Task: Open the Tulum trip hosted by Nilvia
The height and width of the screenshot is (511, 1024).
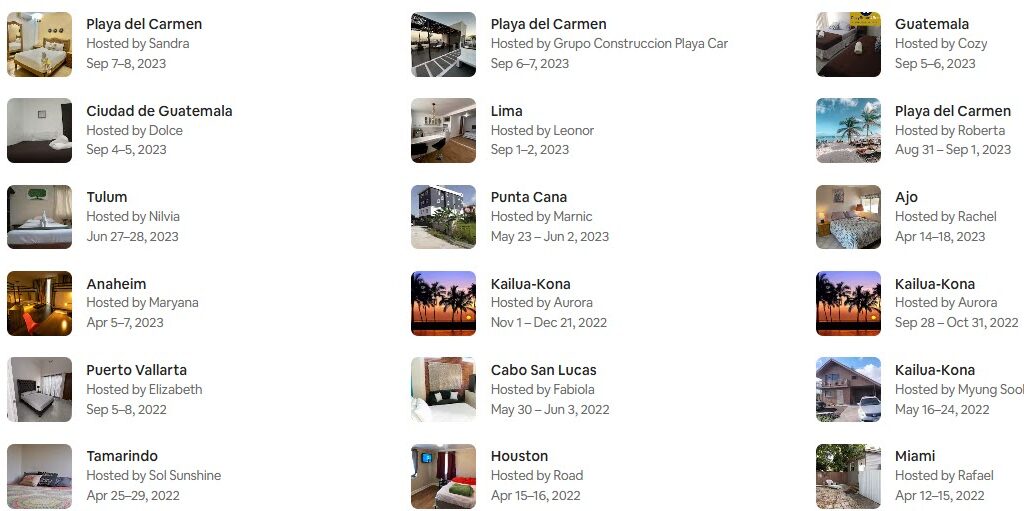Action: [x=106, y=197]
